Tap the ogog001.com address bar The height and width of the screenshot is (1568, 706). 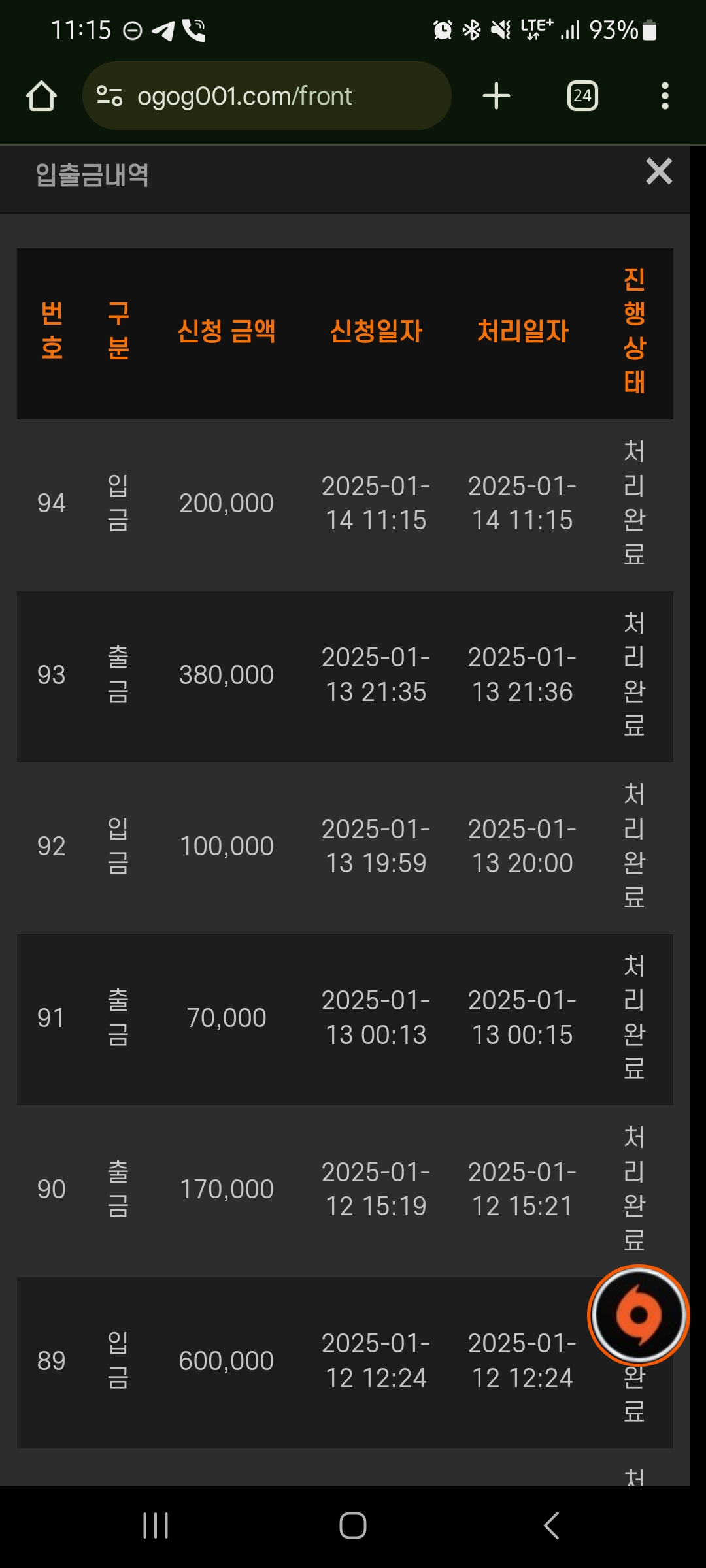point(267,96)
